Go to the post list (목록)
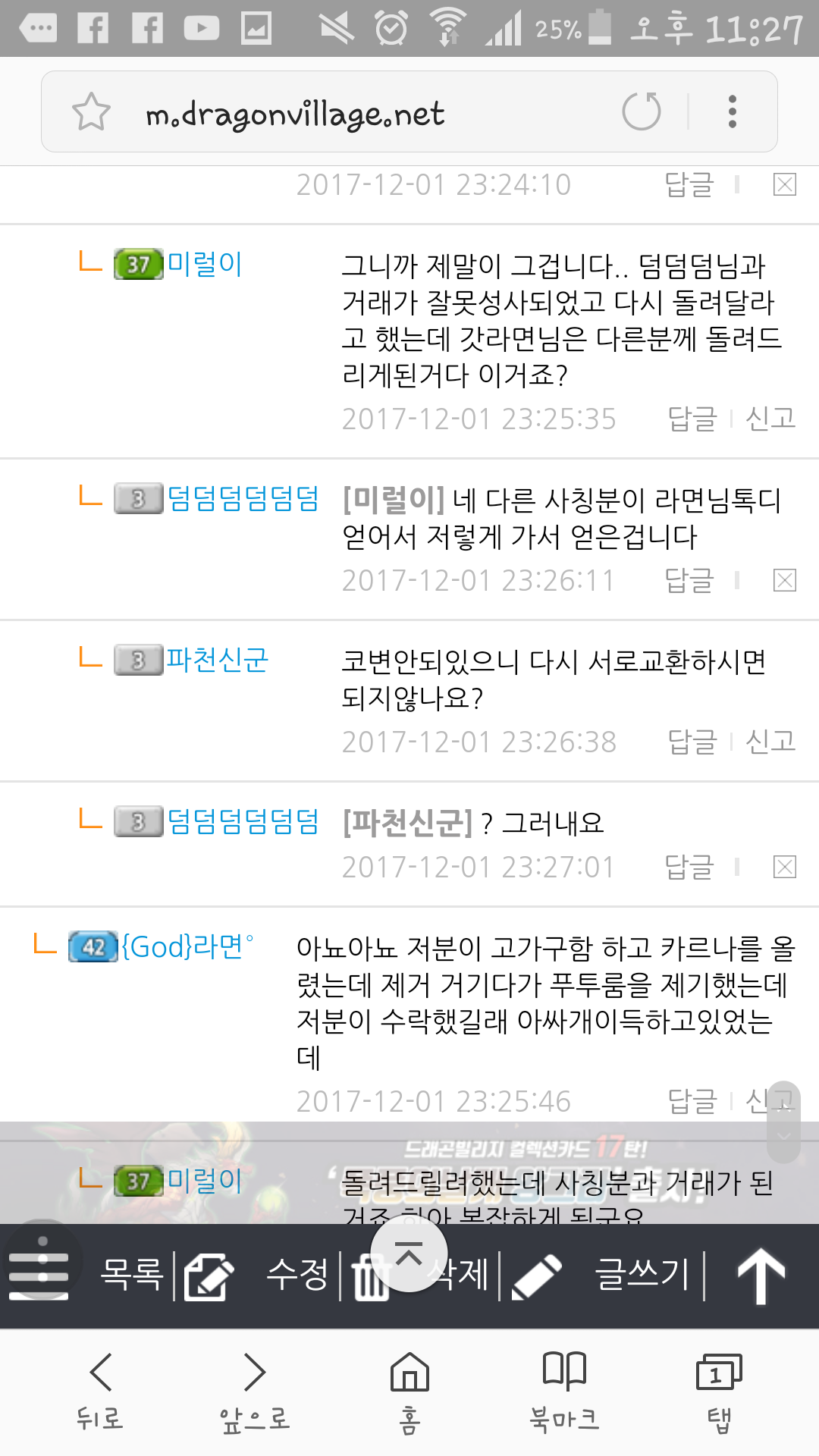 (132, 1274)
